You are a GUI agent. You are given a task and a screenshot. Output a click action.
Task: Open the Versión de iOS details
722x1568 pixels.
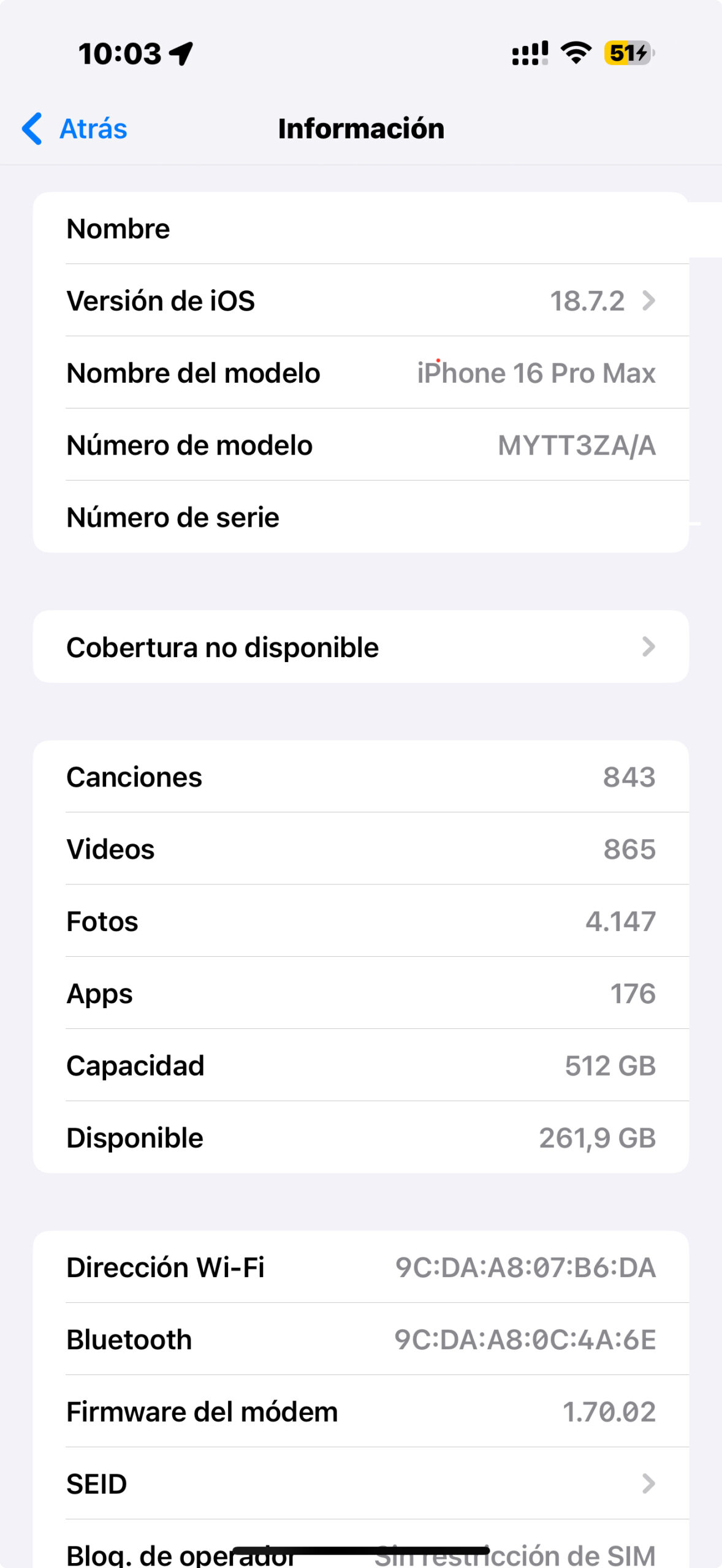coord(362,300)
